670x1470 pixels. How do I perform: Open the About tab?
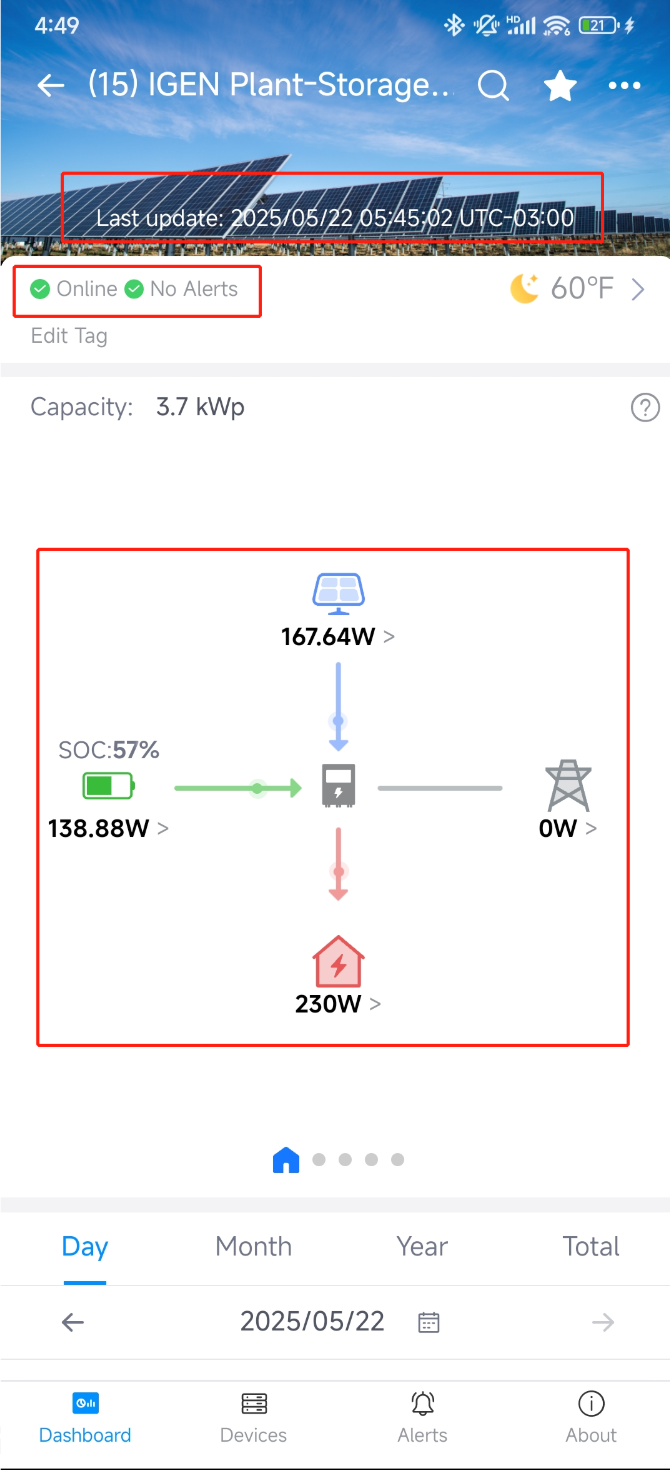coord(591,1418)
